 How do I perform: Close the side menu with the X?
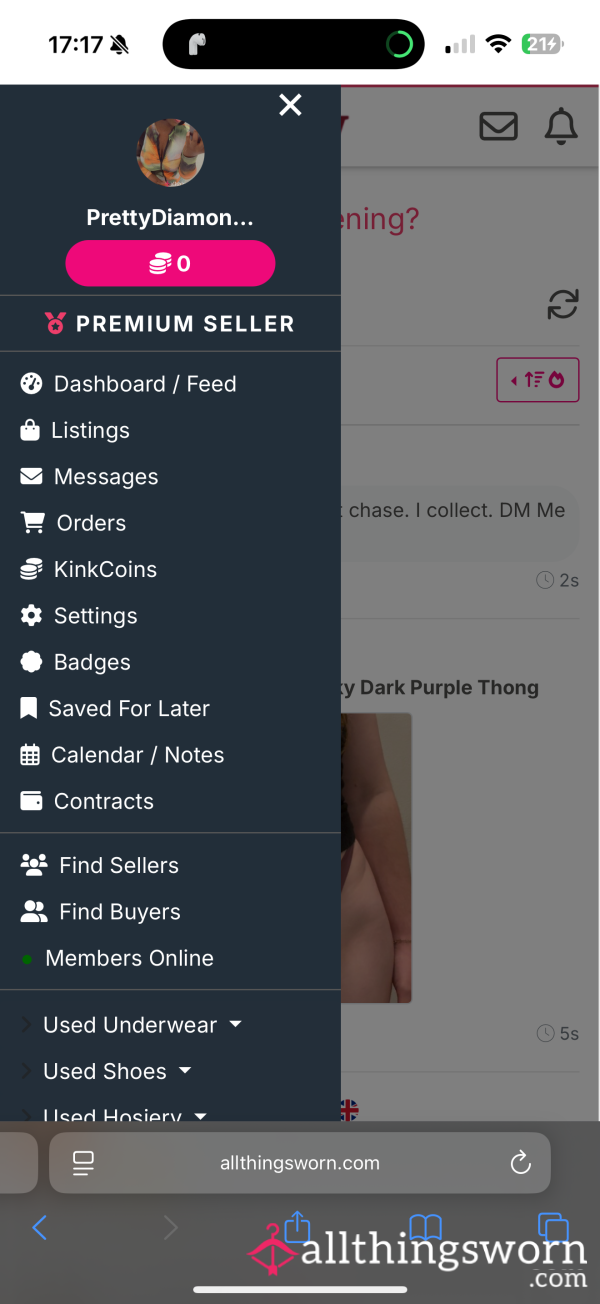pyautogui.click(x=290, y=105)
